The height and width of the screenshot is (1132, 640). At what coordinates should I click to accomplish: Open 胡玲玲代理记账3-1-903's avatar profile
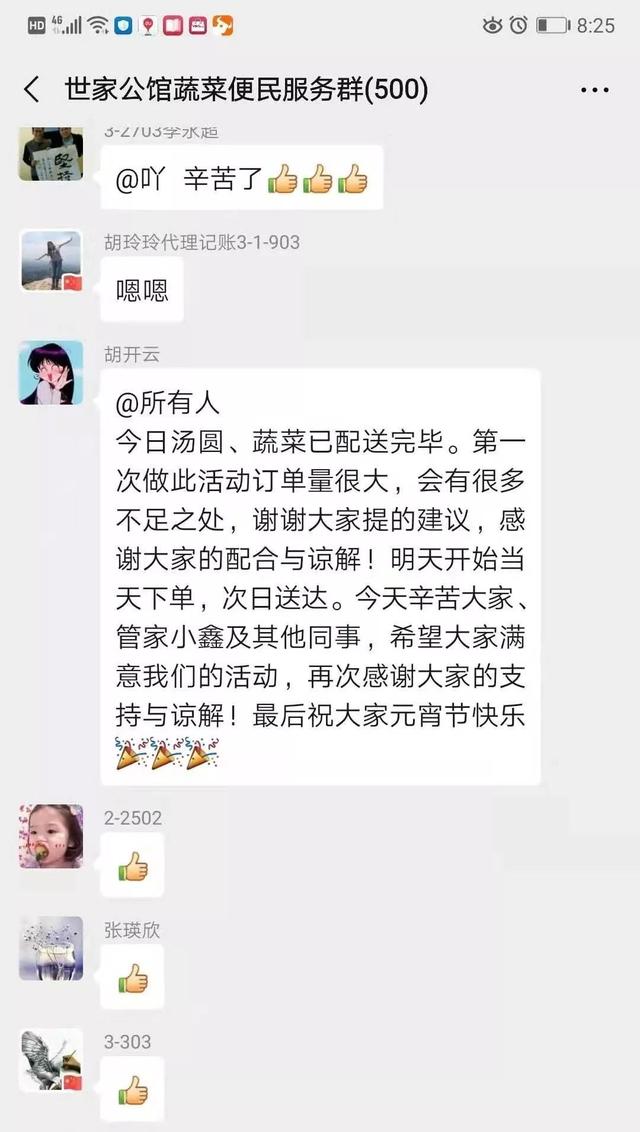click(51, 261)
